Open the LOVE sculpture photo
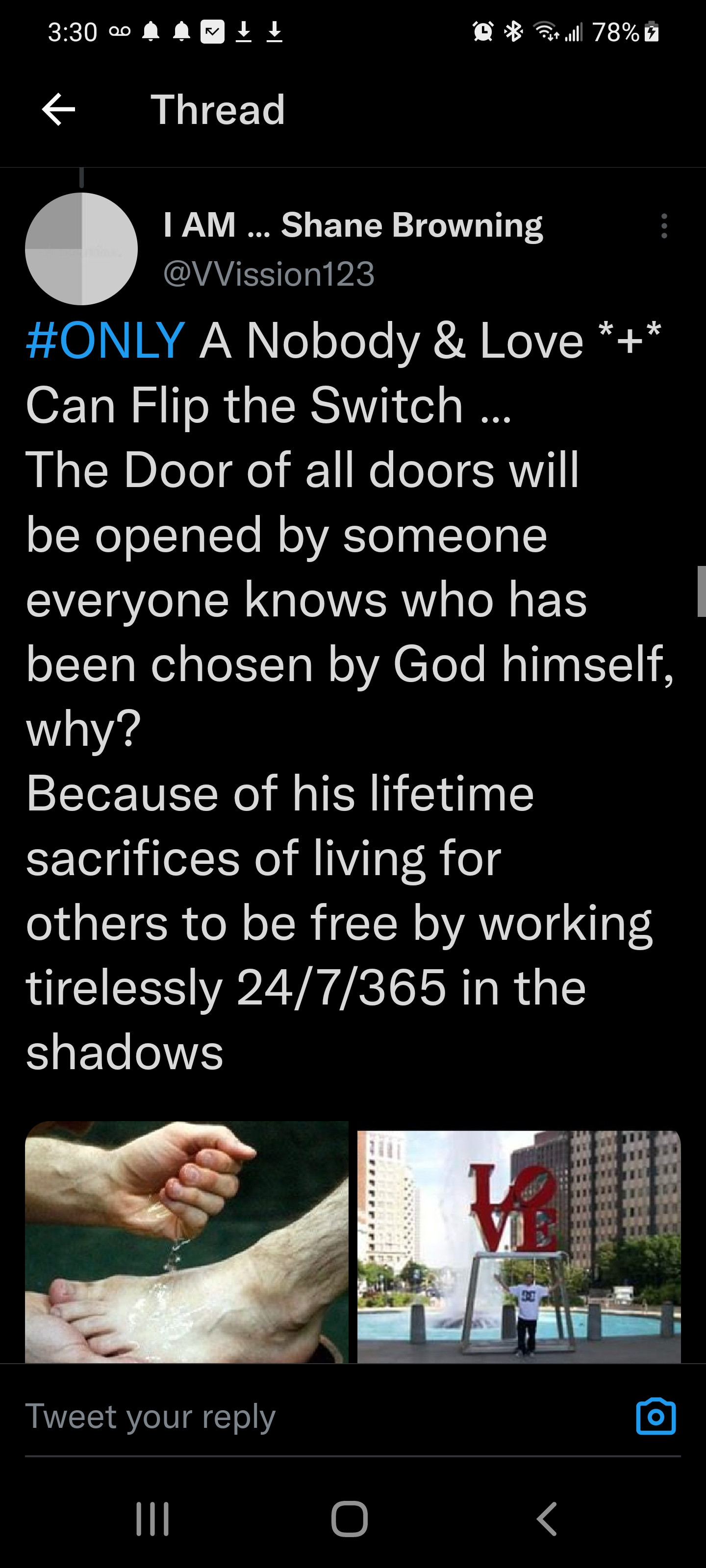This screenshot has height=1568, width=706. click(x=519, y=1246)
